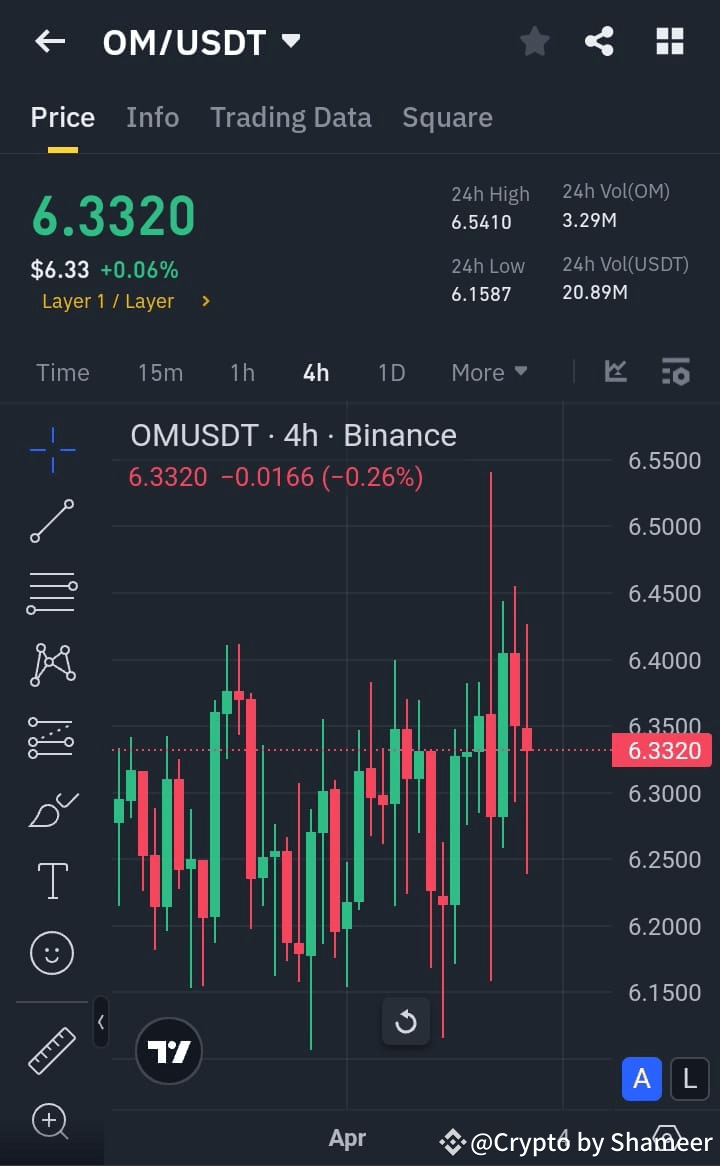720x1166 pixels.
Task: Select the trend line drawing tool
Action: pos(51,521)
